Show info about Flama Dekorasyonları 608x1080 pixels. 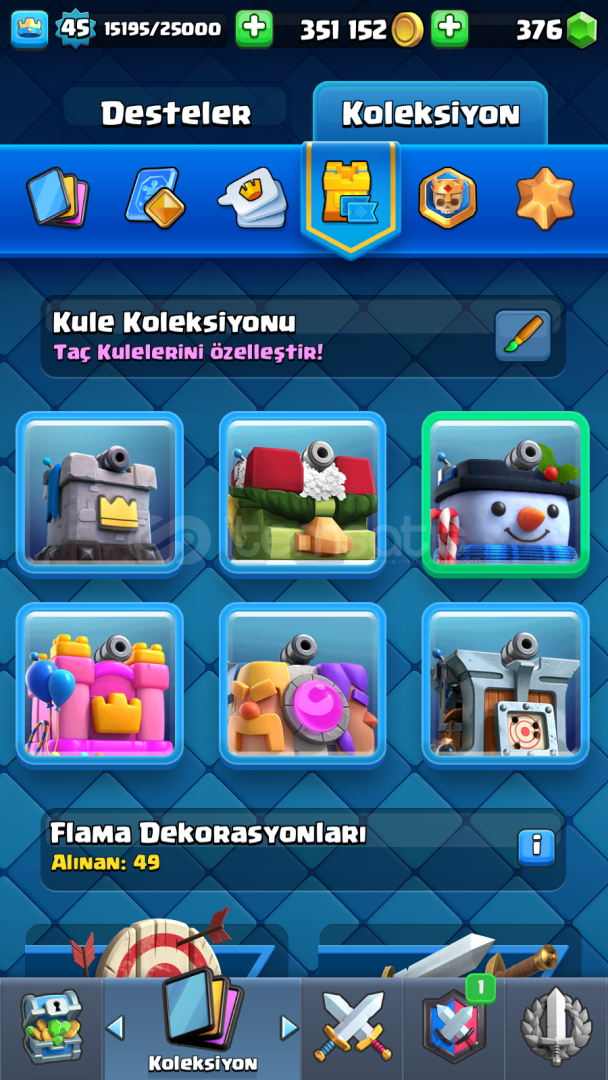tap(536, 847)
